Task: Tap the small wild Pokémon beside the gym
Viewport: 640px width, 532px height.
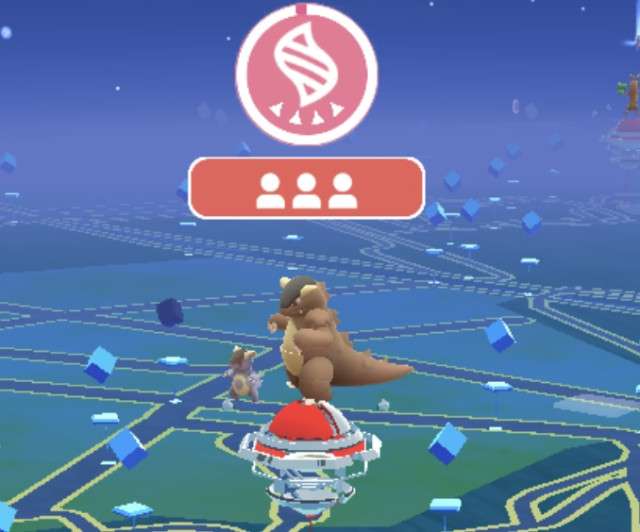Action: pyautogui.click(x=240, y=374)
